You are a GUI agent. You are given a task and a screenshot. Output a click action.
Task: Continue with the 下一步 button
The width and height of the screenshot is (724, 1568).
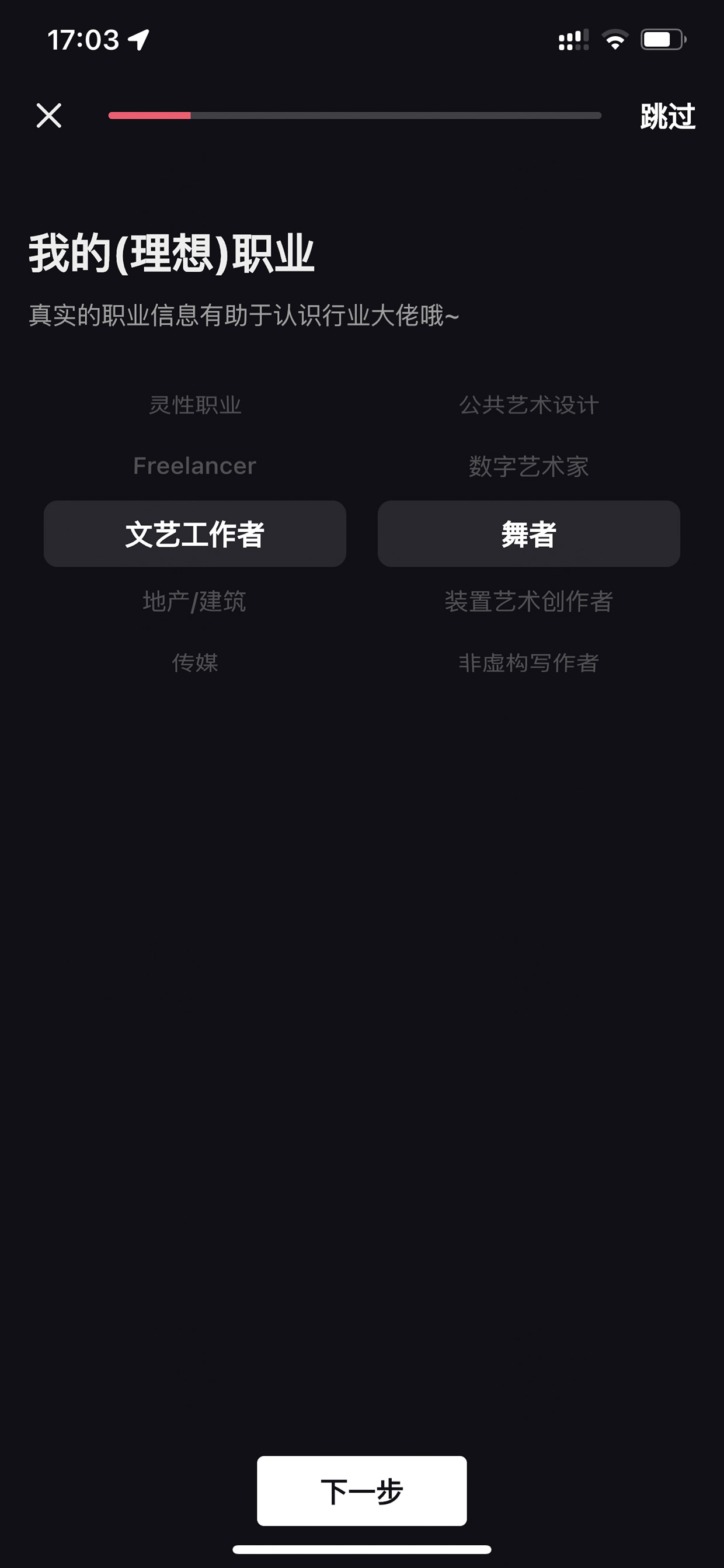(362, 1491)
